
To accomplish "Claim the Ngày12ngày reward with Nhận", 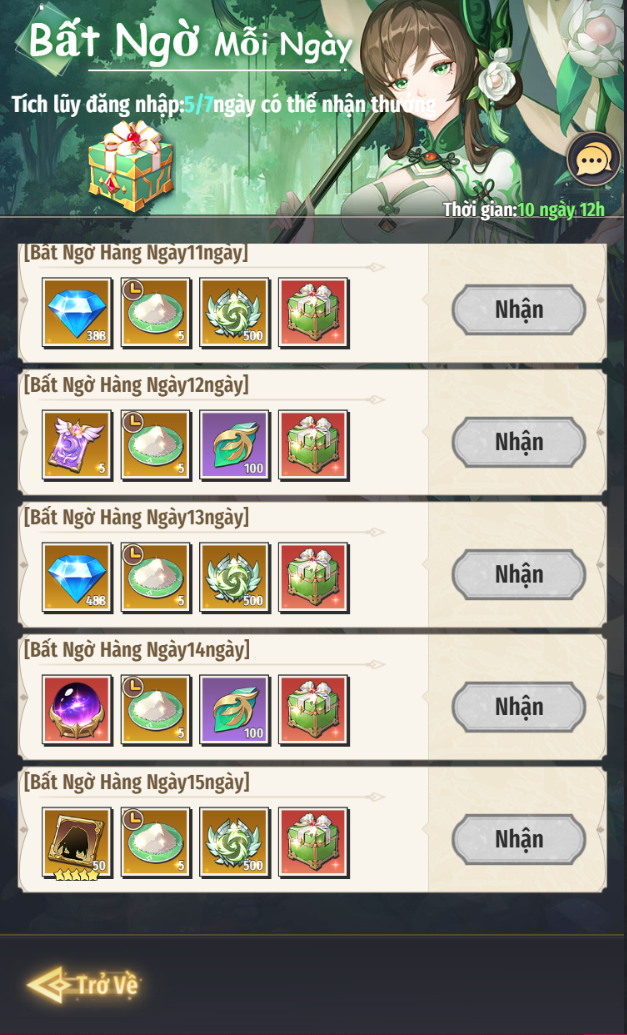I will coord(519,442).
